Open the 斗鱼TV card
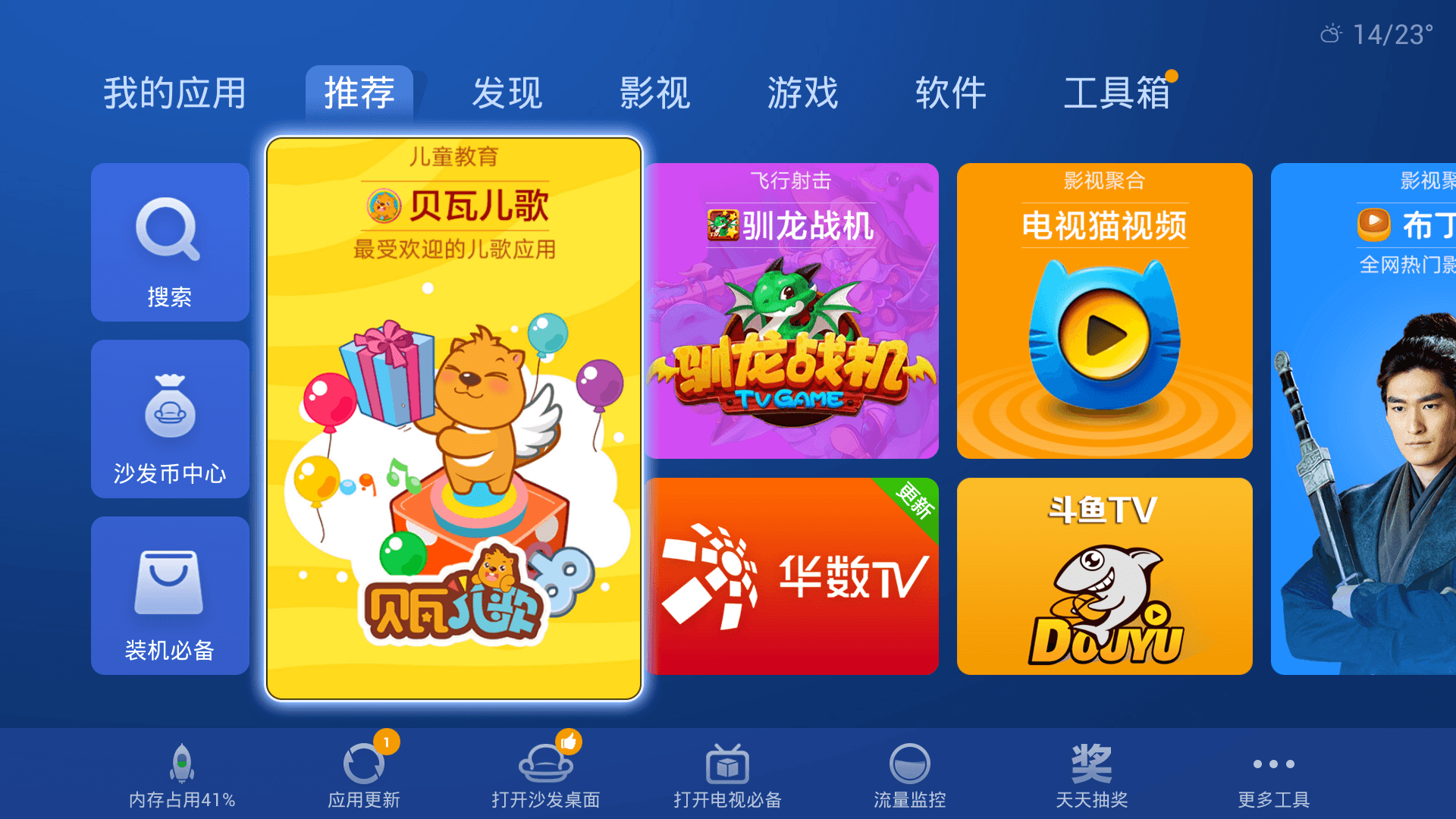The height and width of the screenshot is (819, 1456). point(1104,576)
